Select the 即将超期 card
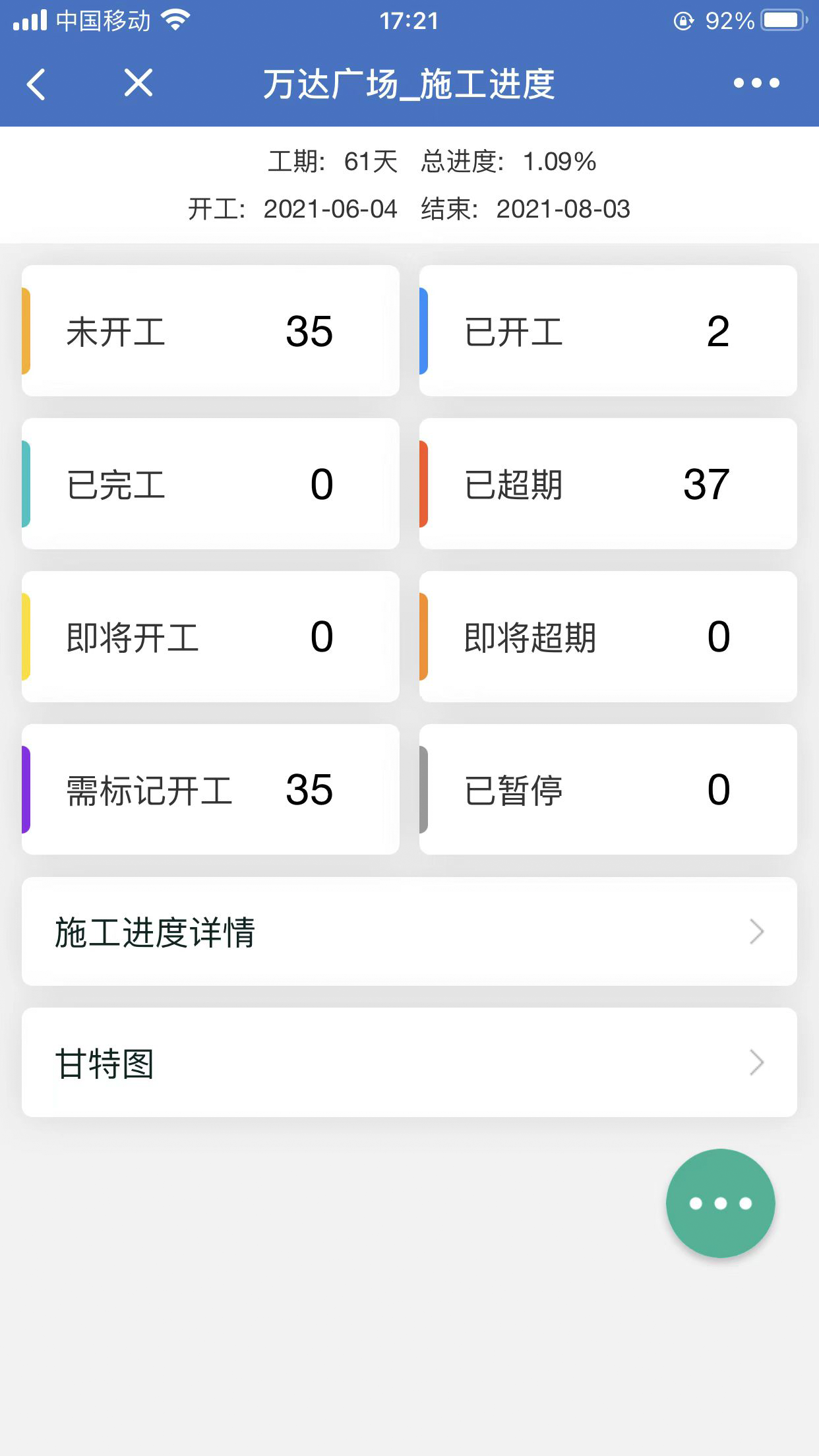The image size is (819, 1456). coord(608,637)
